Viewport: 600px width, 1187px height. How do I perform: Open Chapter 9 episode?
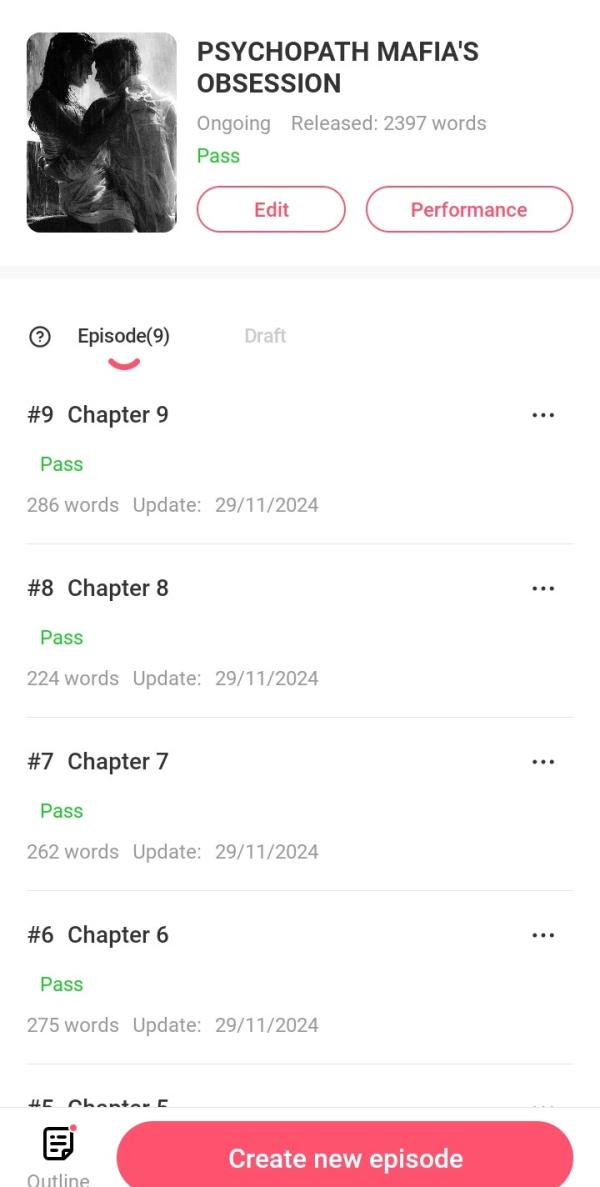coord(118,415)
